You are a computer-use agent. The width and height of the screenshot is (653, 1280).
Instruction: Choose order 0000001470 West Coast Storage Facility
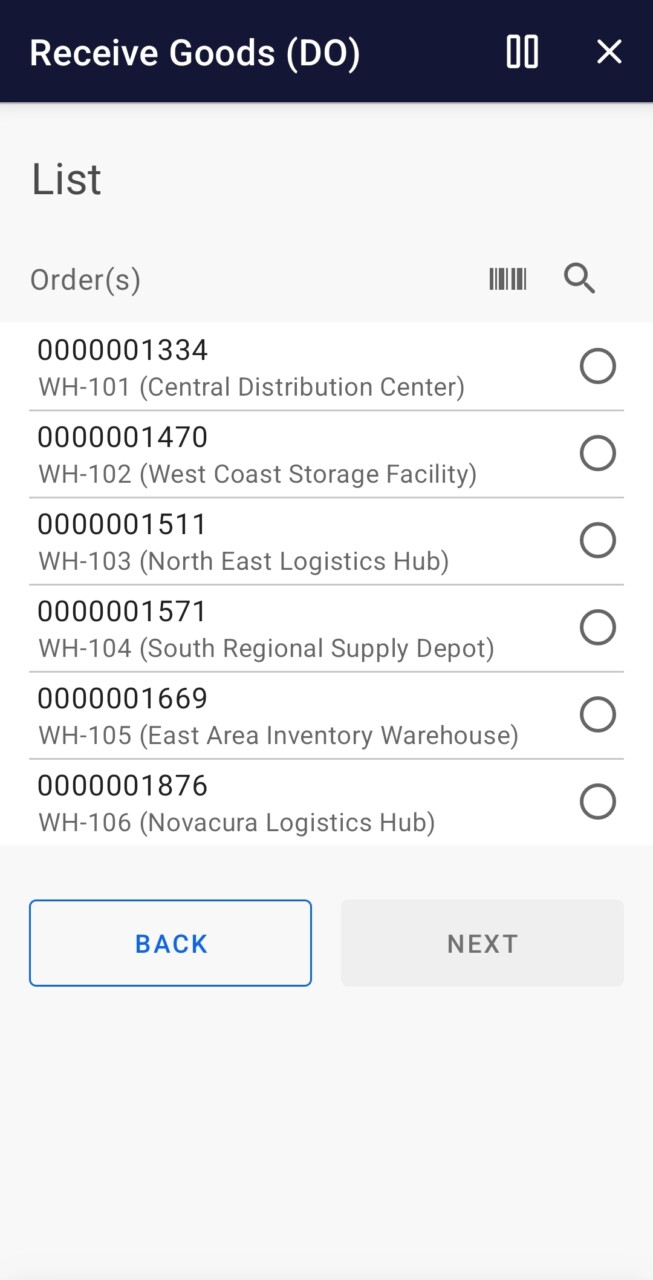tap(598, 454)
